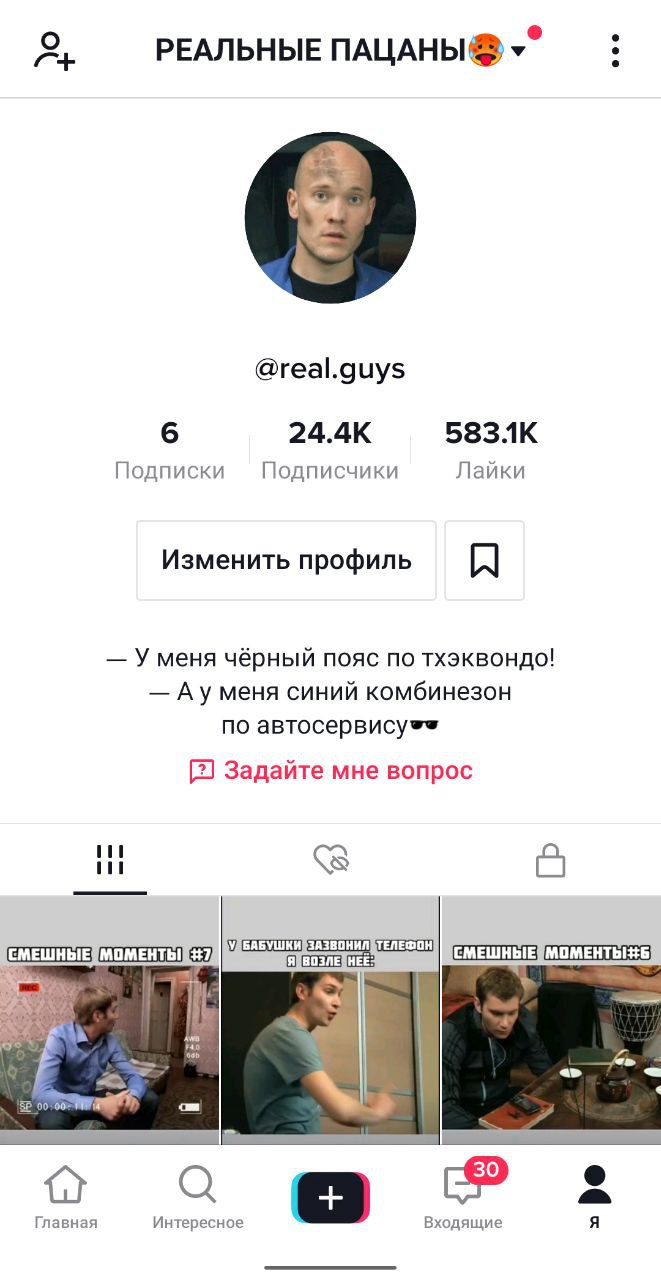Viewport: 661px width, 1280px height.
Task: View the Подписчики followers list
Action: pyautogui.click(x=329, y=450)
